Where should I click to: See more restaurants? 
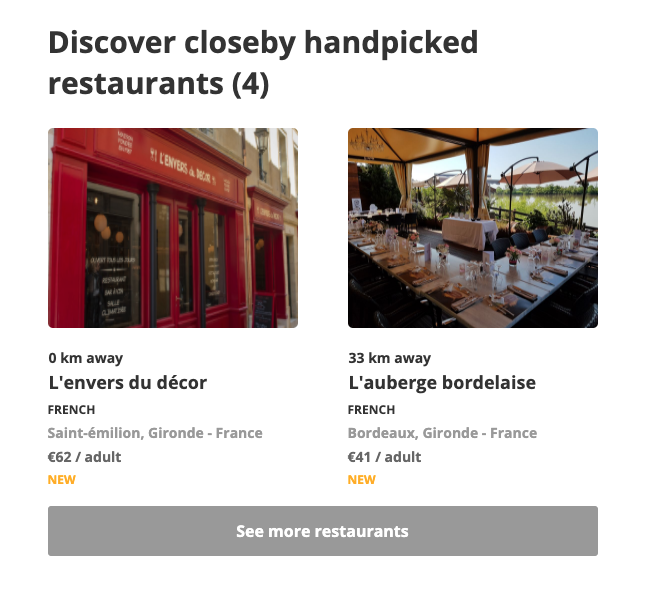coord(322,531)
